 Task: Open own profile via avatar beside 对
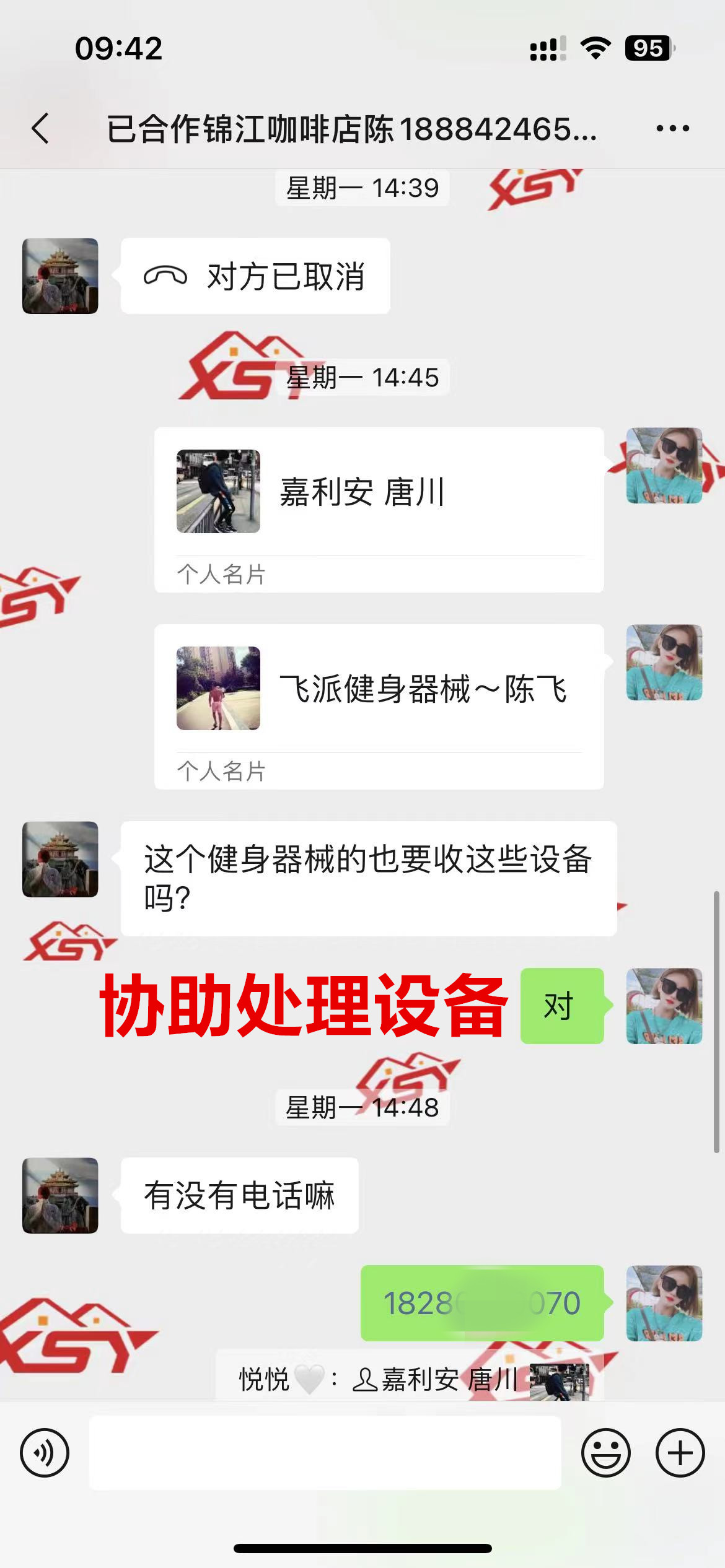[664, 1006]
